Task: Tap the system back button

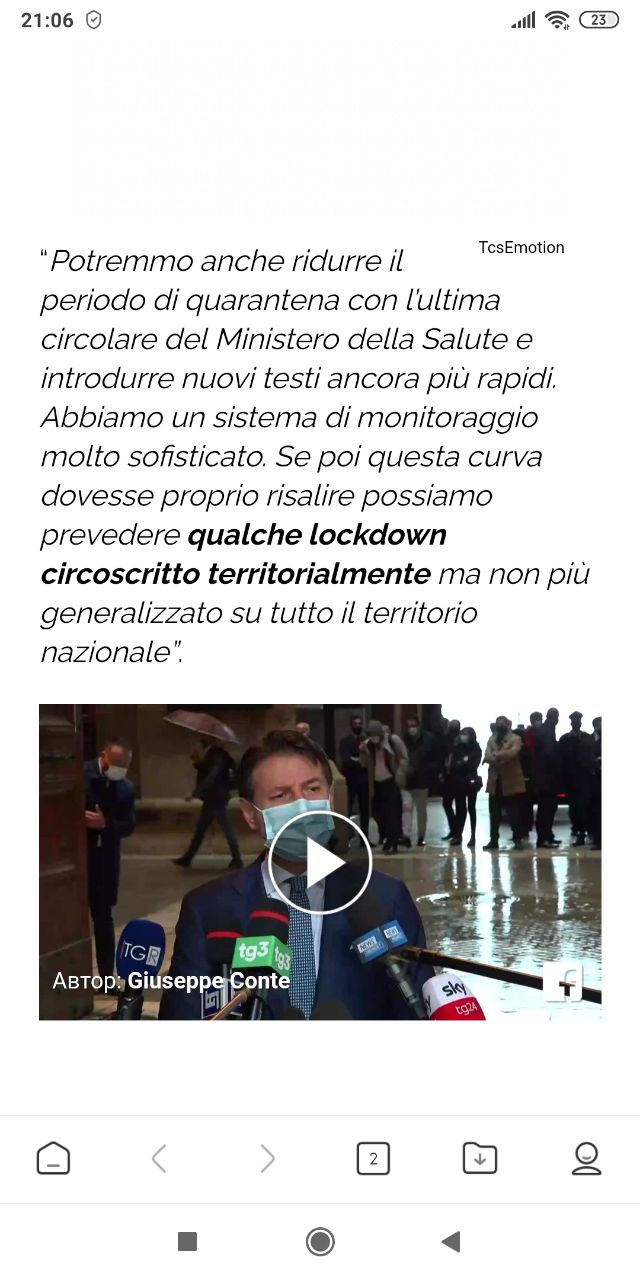Action: [451, 1242]
